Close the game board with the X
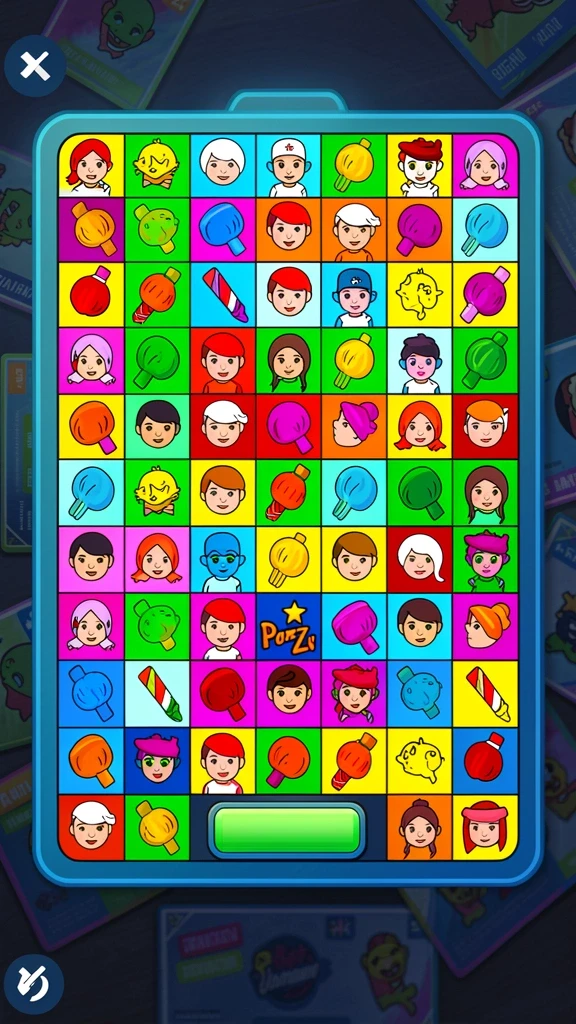This screenshot has width=576, height=1024. tap(35, 65)
